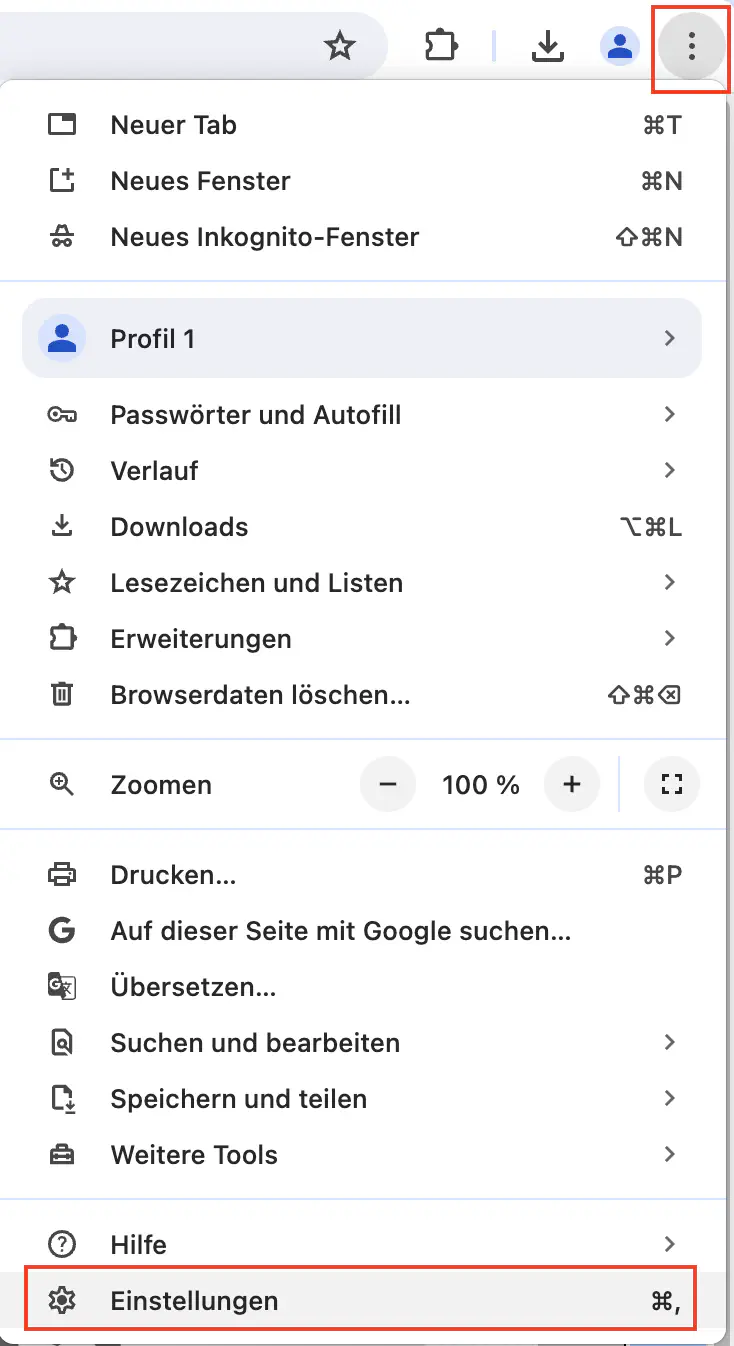Image resolution: width=734 pixels, height=1346 pixels.
Task: Select the Übersetzen translate icon
Action: click(x=63, y=986)
